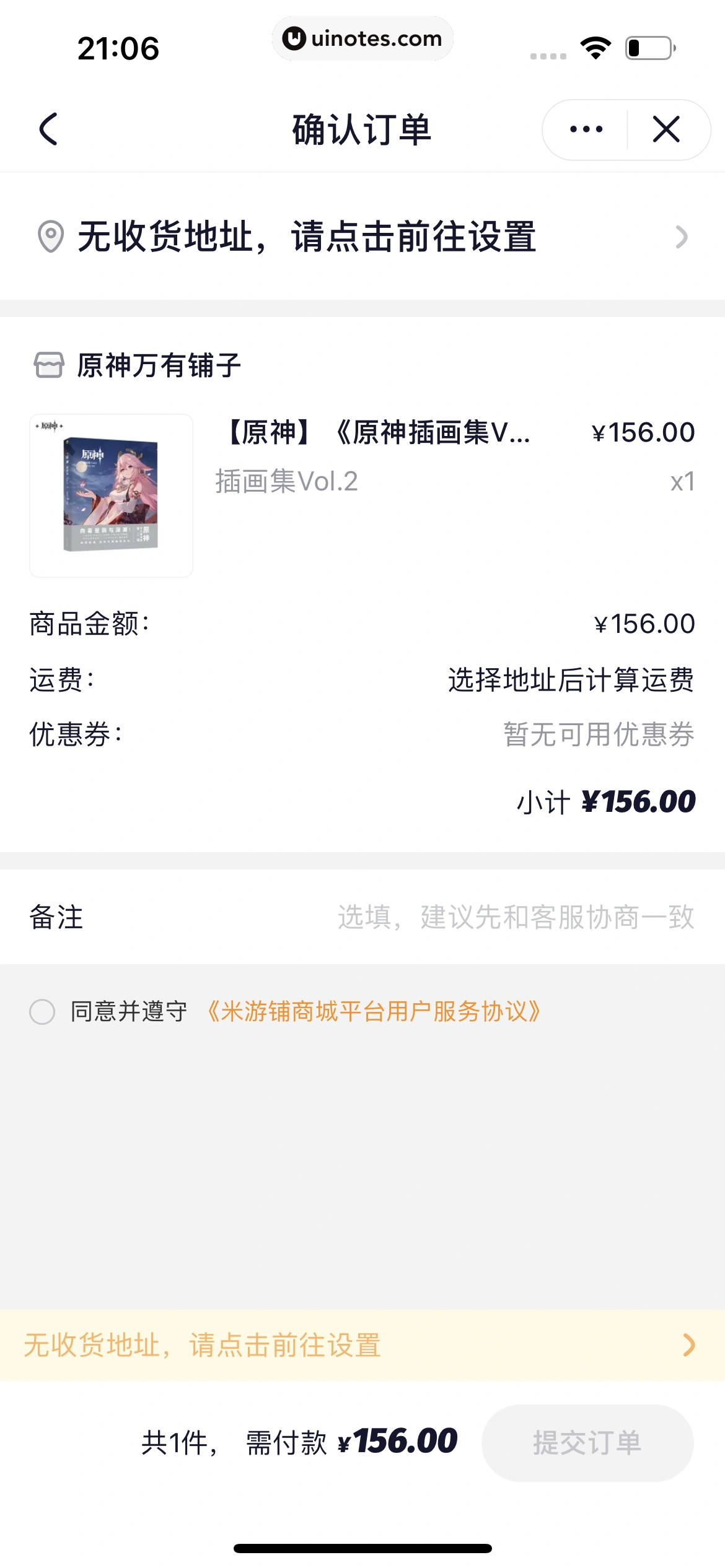Open the mini program more options menu
Screen dimensions: 725x1568
pyautogui.click(x=586, y=129)
